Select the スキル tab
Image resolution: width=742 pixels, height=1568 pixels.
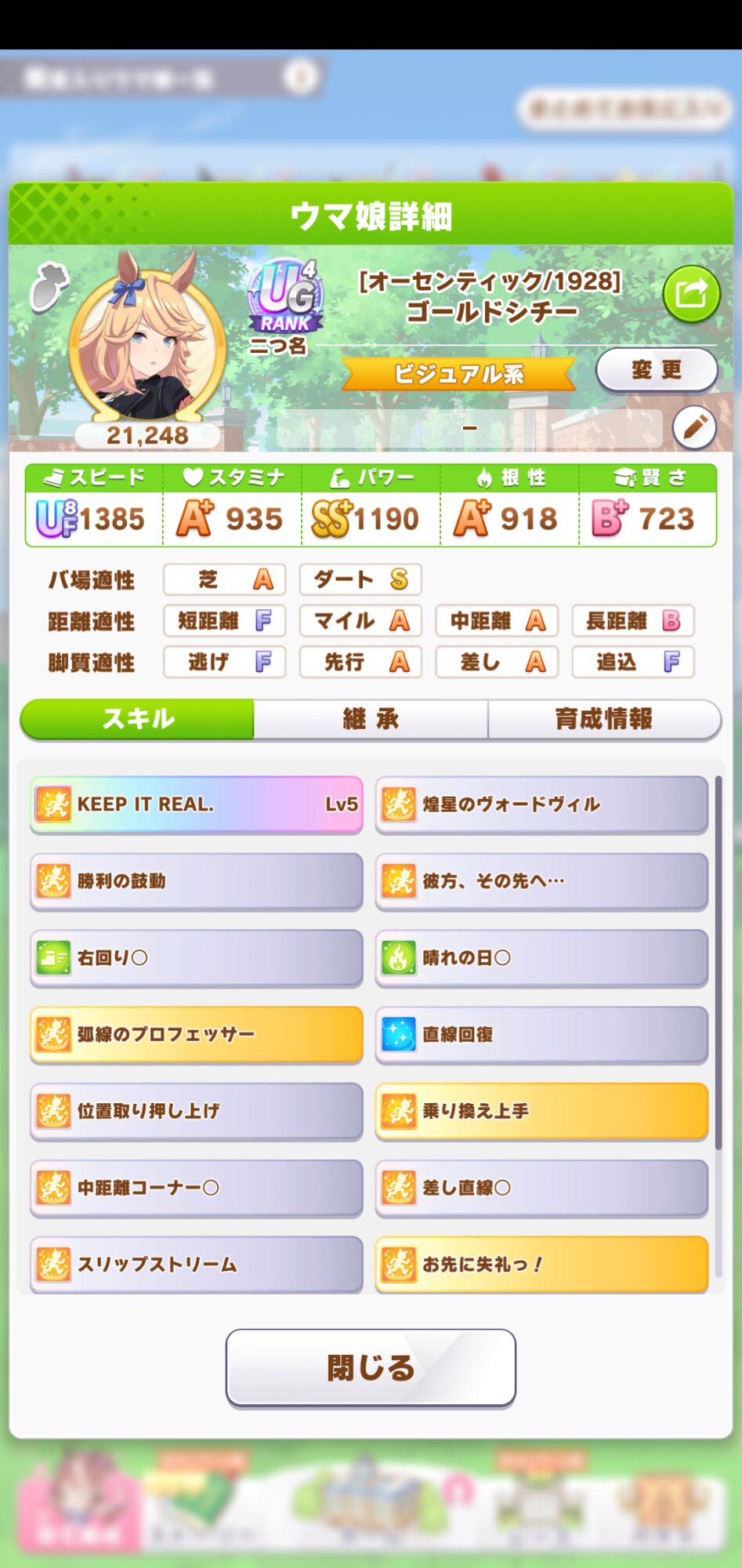(138, 719)
